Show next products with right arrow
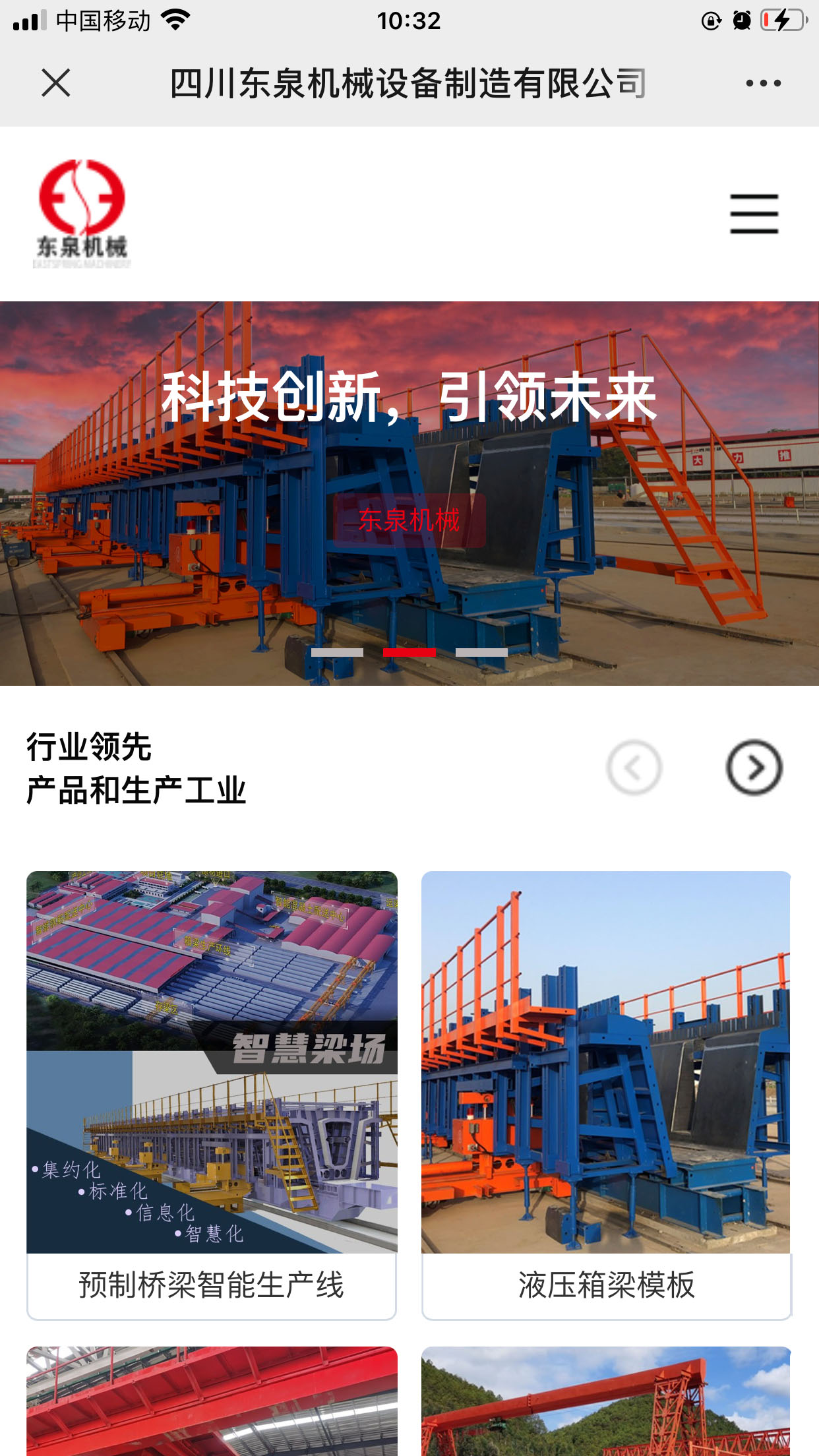This screenshot has width=819, height=1456. pos(754,768)
